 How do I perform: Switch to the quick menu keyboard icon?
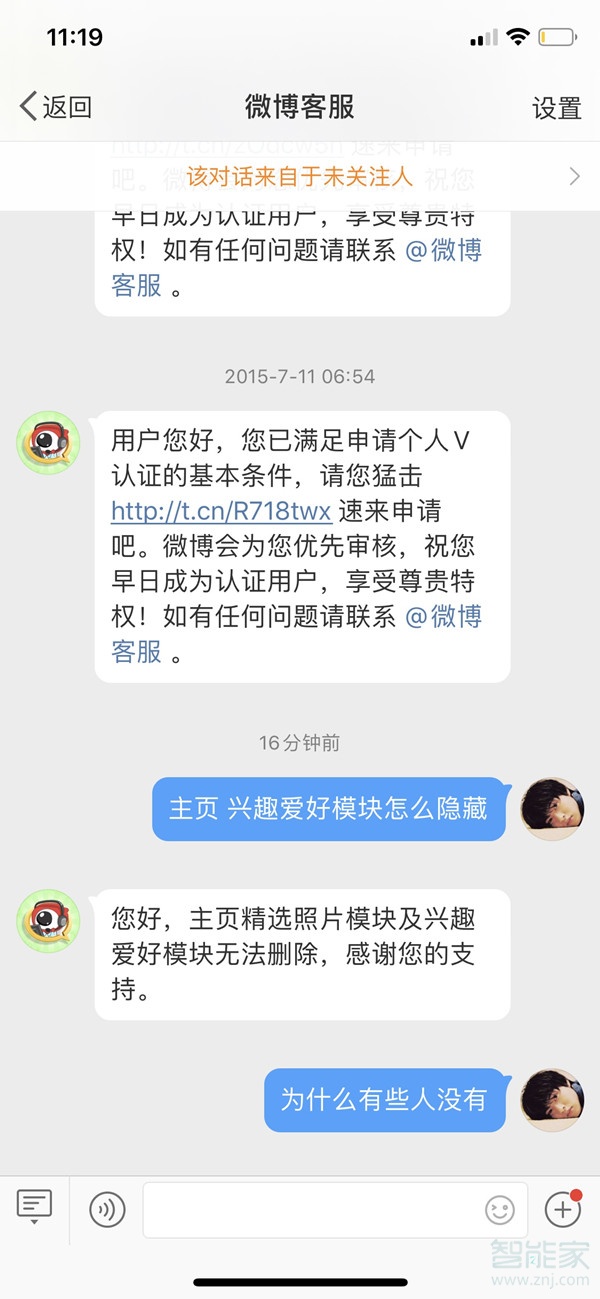point(35,1206)
